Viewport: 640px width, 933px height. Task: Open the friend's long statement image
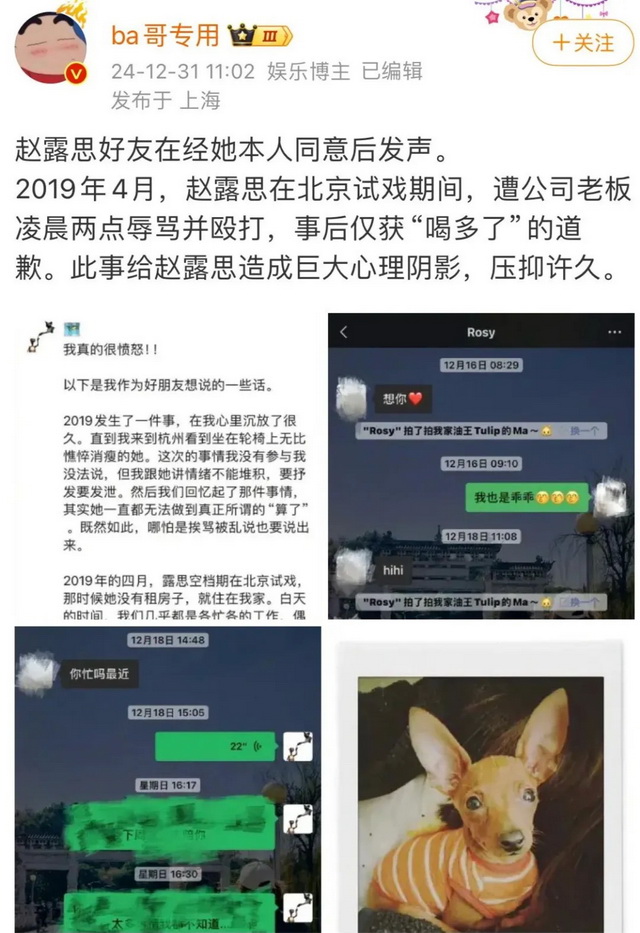[167, 465]
